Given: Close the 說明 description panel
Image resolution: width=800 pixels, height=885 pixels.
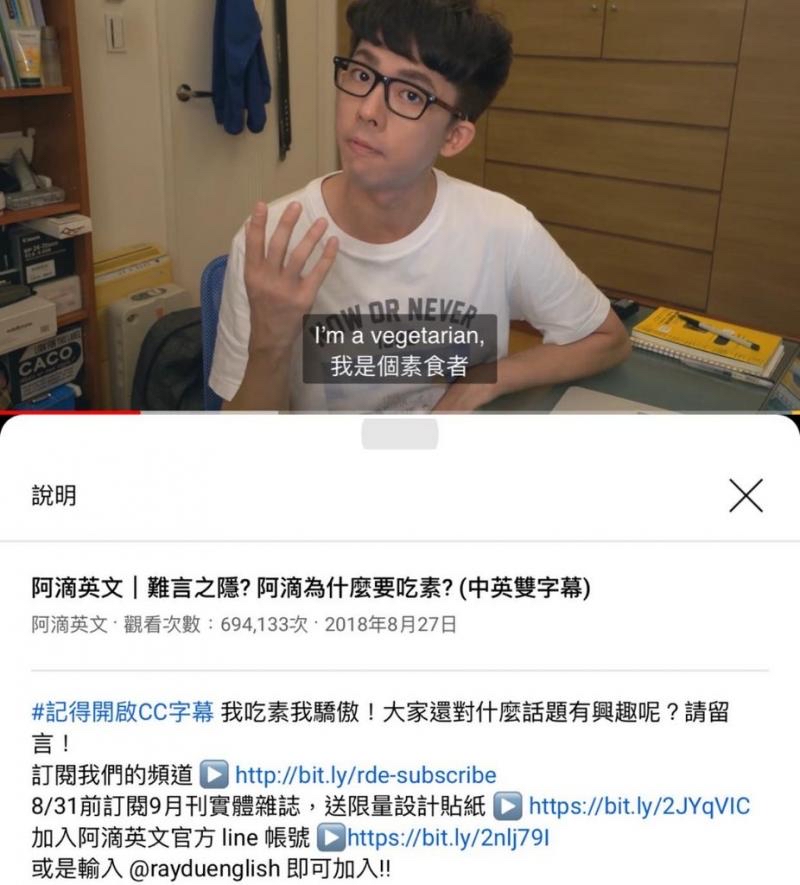Looking at the screenshot, I should pyautogui.click(x=746, y=495).
